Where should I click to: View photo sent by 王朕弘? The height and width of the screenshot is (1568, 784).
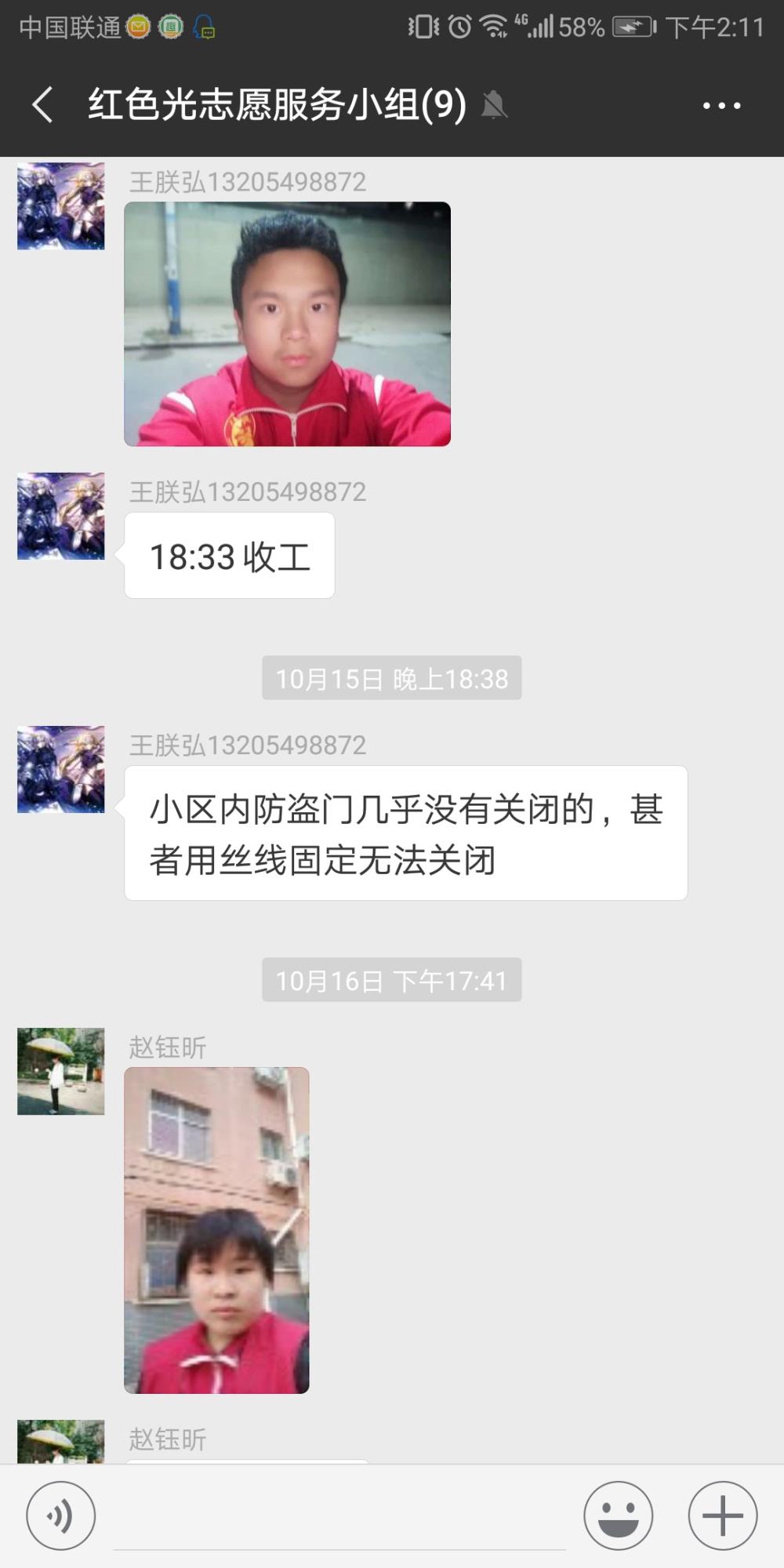click(x=287, y=324)
